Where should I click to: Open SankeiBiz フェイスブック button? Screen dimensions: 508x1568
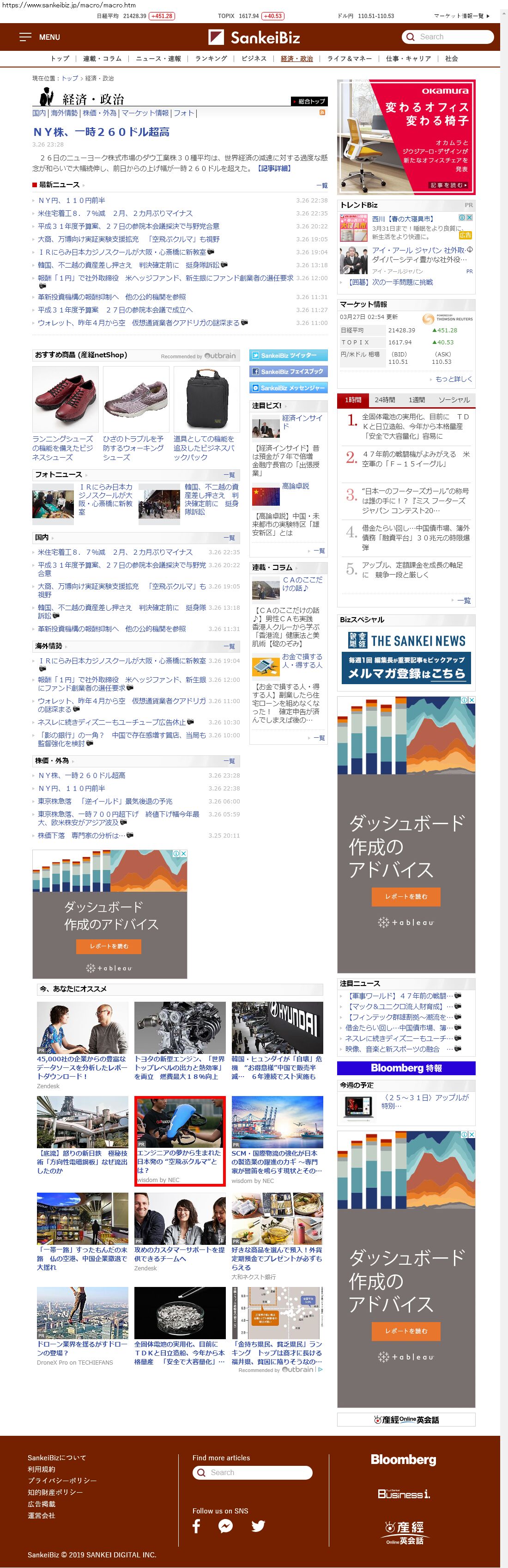coord(288,371)
